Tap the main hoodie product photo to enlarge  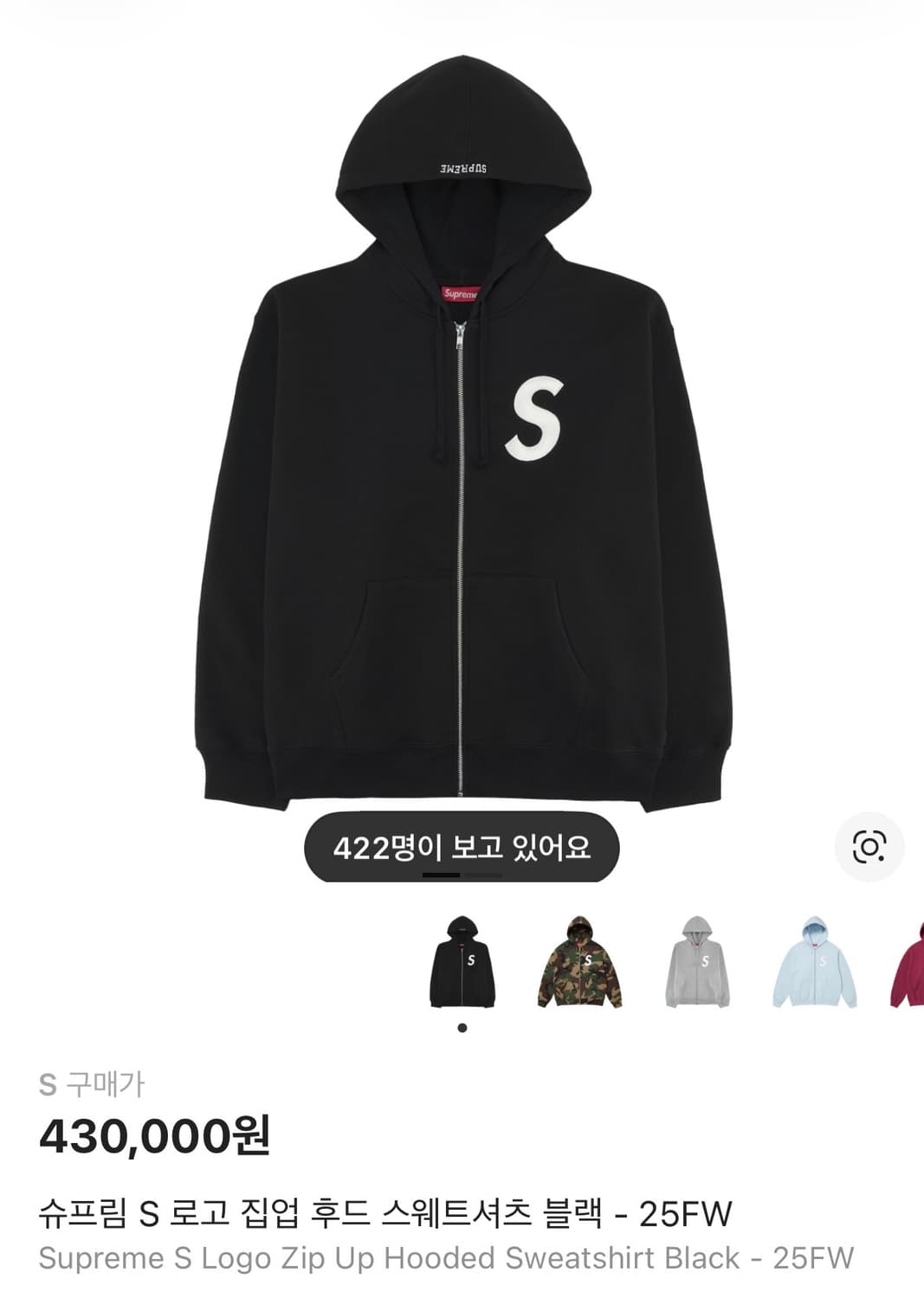[462, 433]
